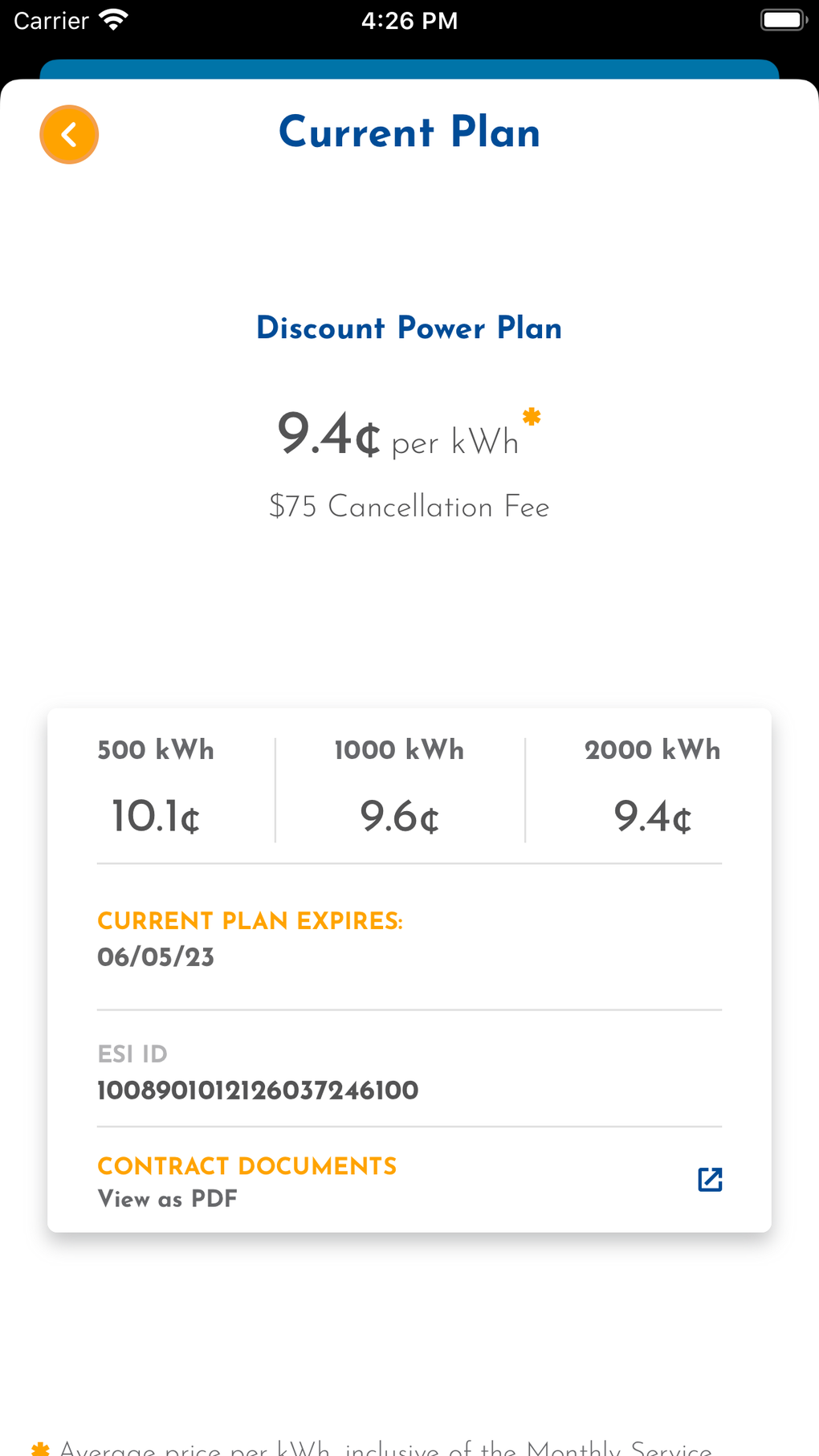The width and height of the screenshot is (819, 1456).
Task: Go back using the orange arrow button
Action: (x=69, y=134)
